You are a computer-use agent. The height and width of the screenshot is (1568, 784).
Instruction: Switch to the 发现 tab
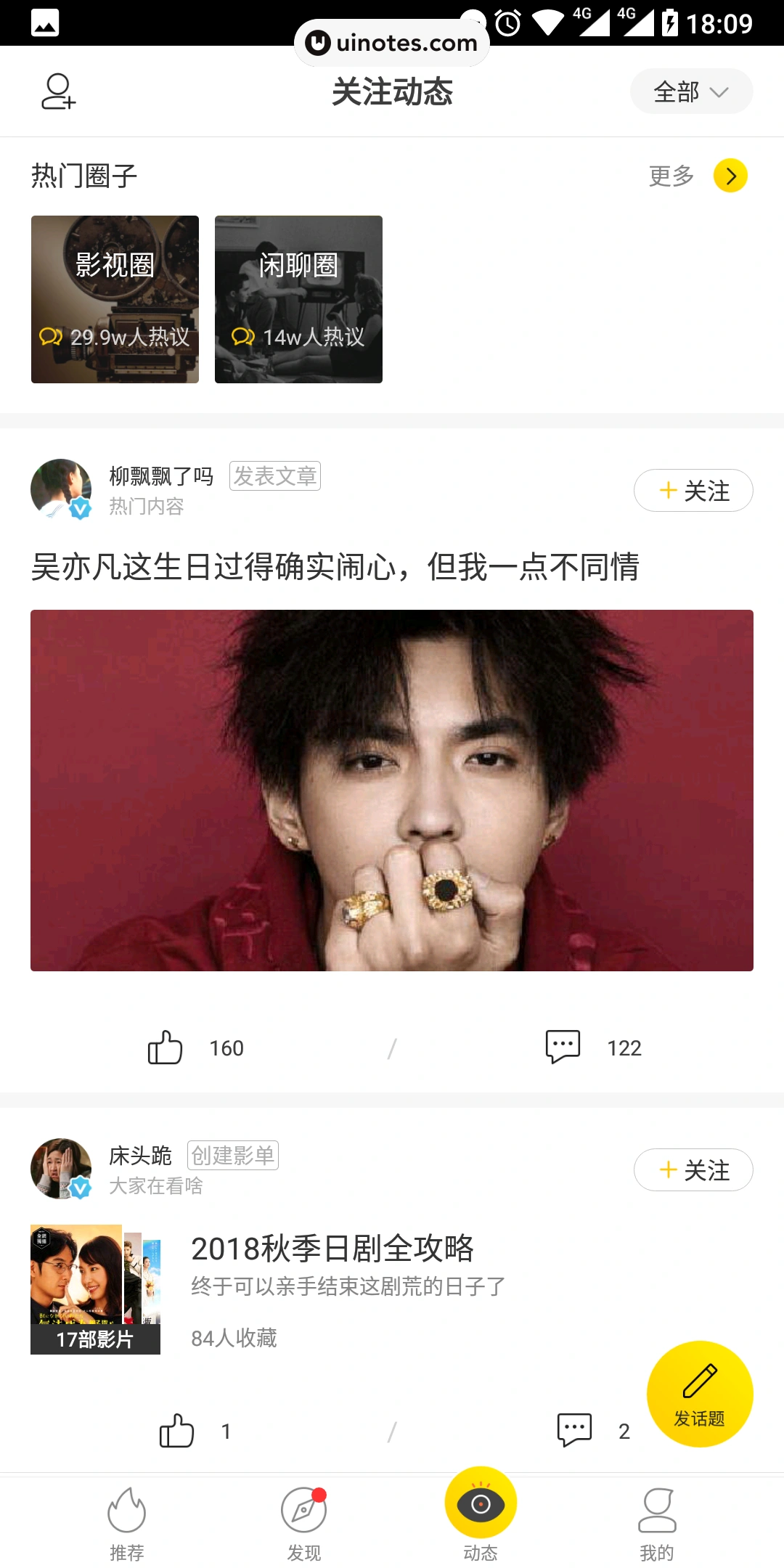click(x=303, y=1522)
